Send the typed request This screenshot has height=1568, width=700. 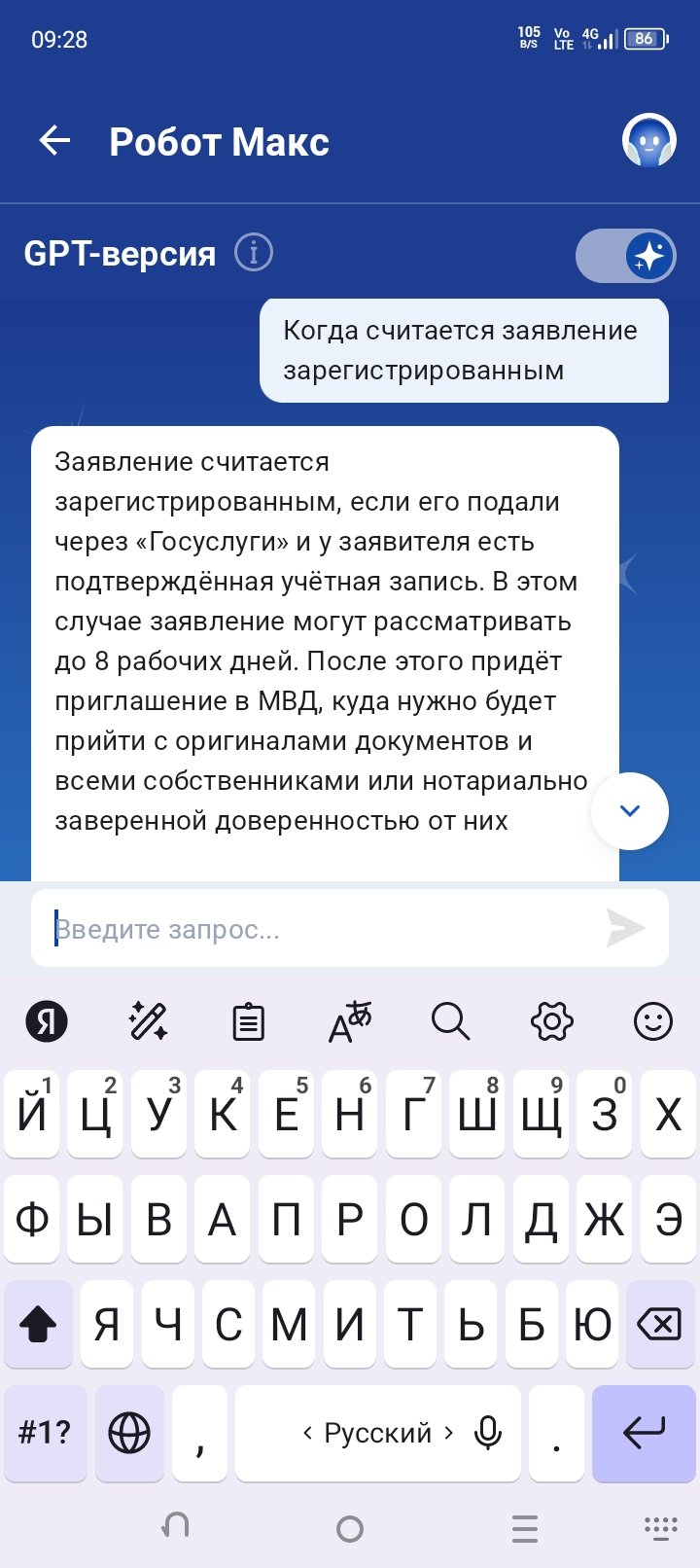tap(625, 929)
